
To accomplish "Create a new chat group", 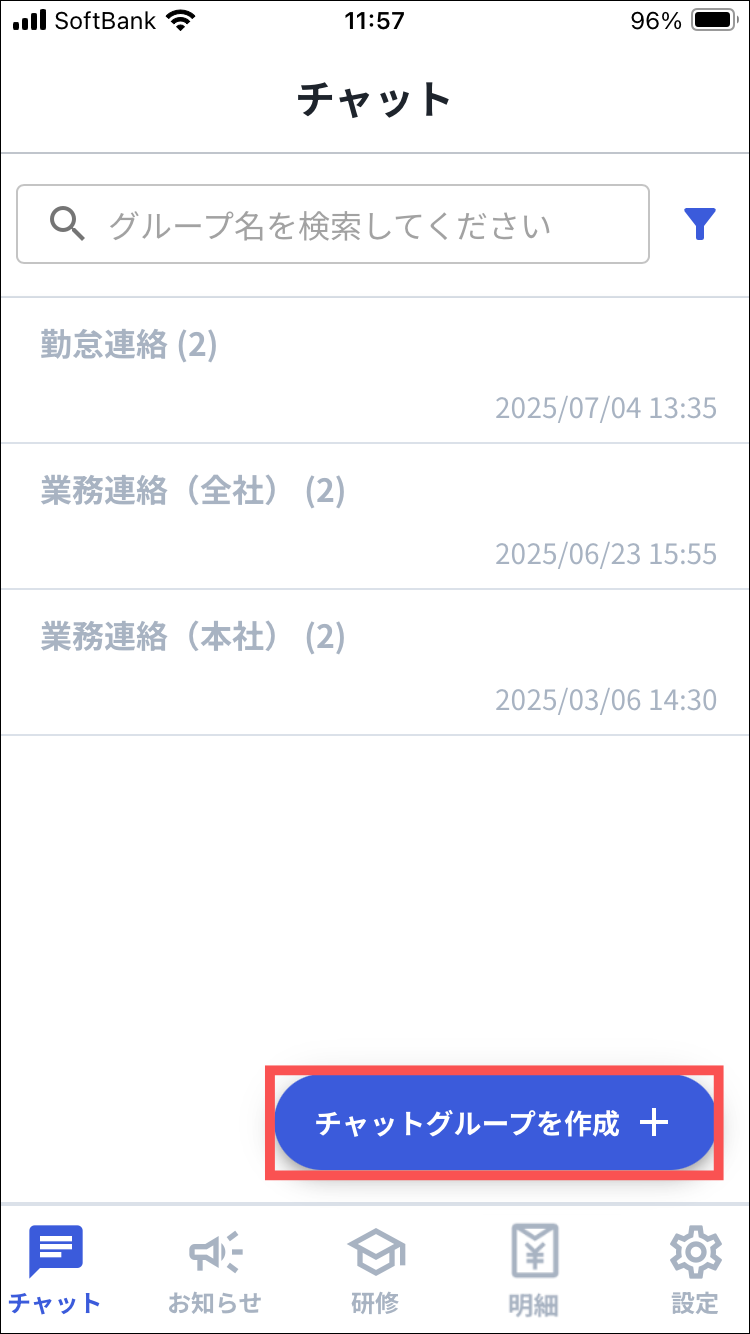I will [494, 1123].
